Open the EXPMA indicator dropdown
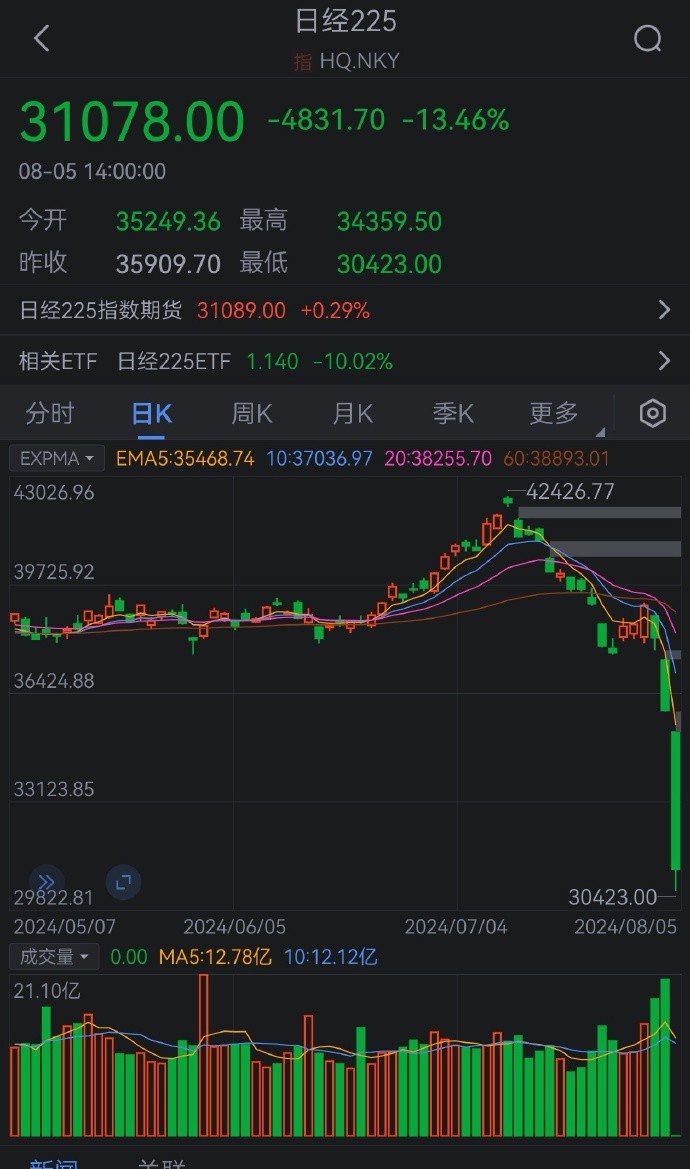 click(58, 458)
